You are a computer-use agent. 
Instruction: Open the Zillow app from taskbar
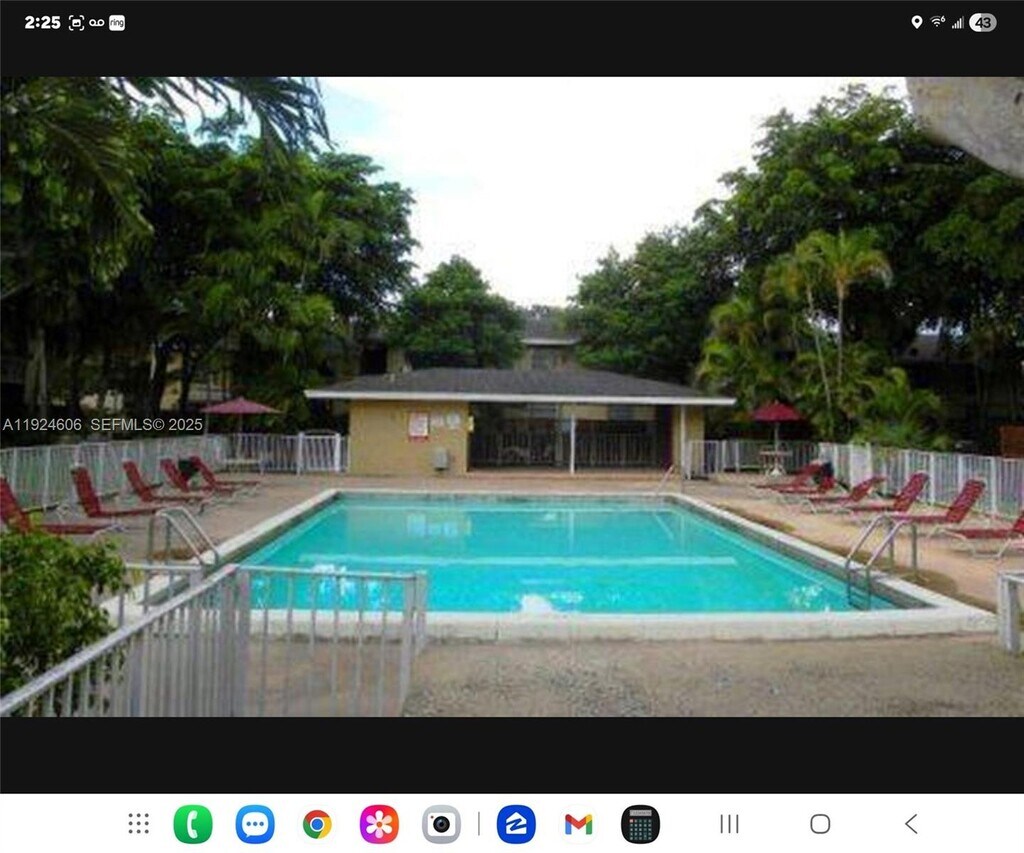click(x=516, y=824)
